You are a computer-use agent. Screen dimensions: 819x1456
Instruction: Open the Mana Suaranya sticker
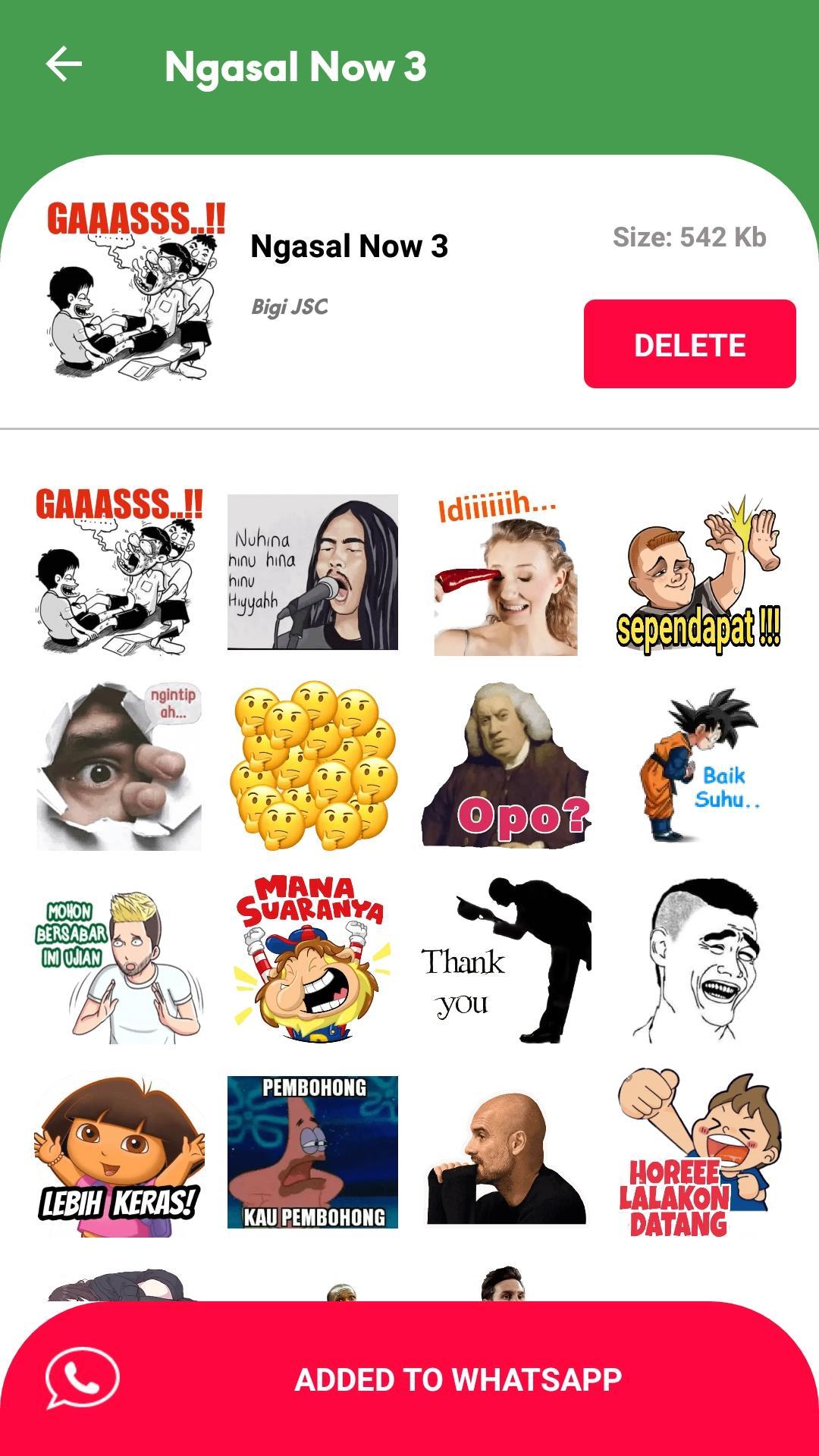click(312, 961)
